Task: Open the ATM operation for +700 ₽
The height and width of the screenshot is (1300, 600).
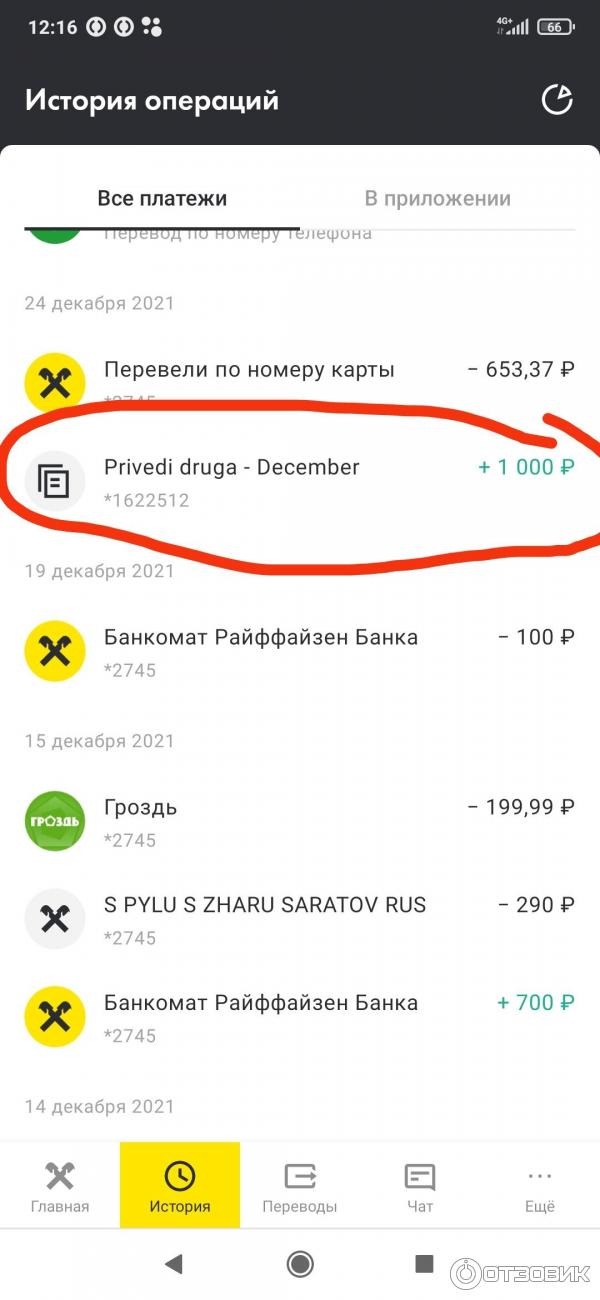Action: [x=300, y=1016]
